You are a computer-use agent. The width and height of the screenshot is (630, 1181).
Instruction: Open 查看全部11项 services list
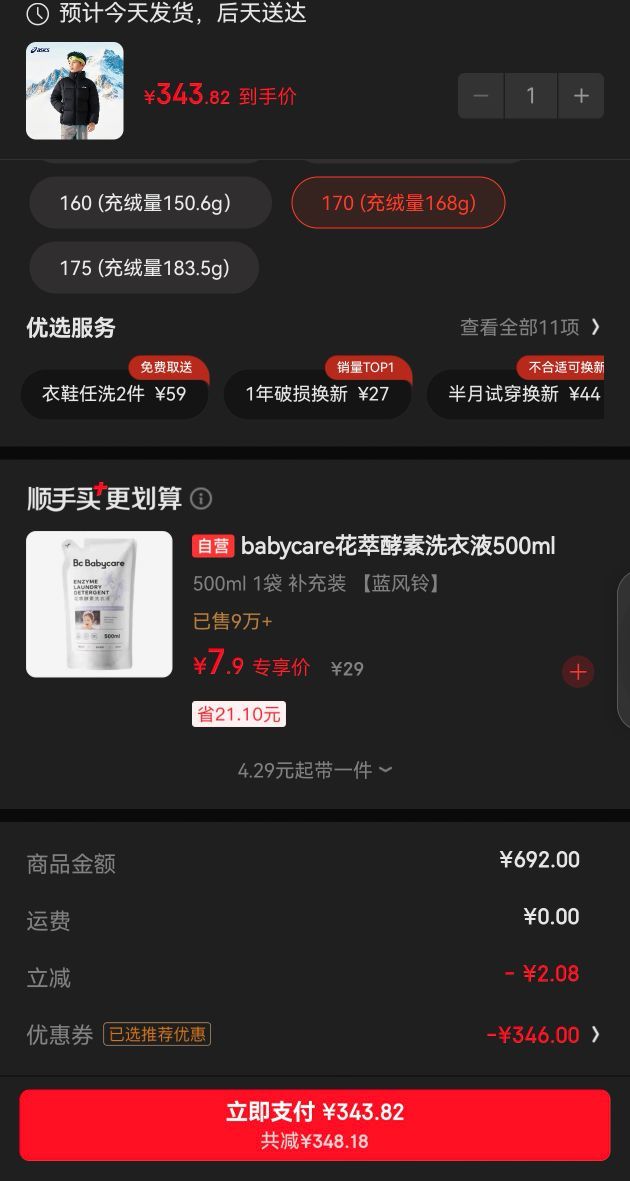pos(531,327)
